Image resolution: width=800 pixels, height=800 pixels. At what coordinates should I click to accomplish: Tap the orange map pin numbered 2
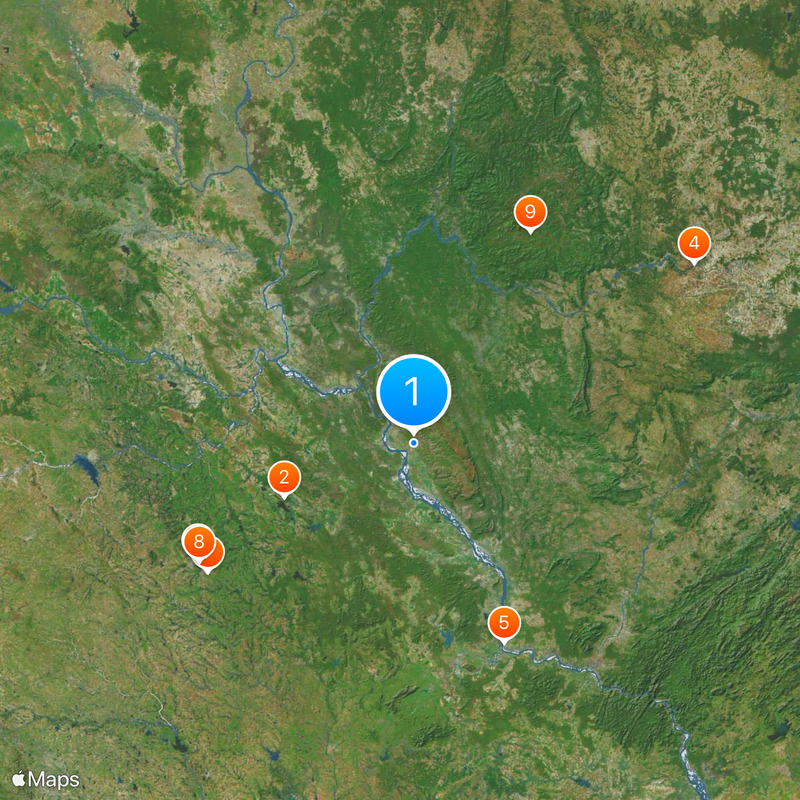[284, 478]
